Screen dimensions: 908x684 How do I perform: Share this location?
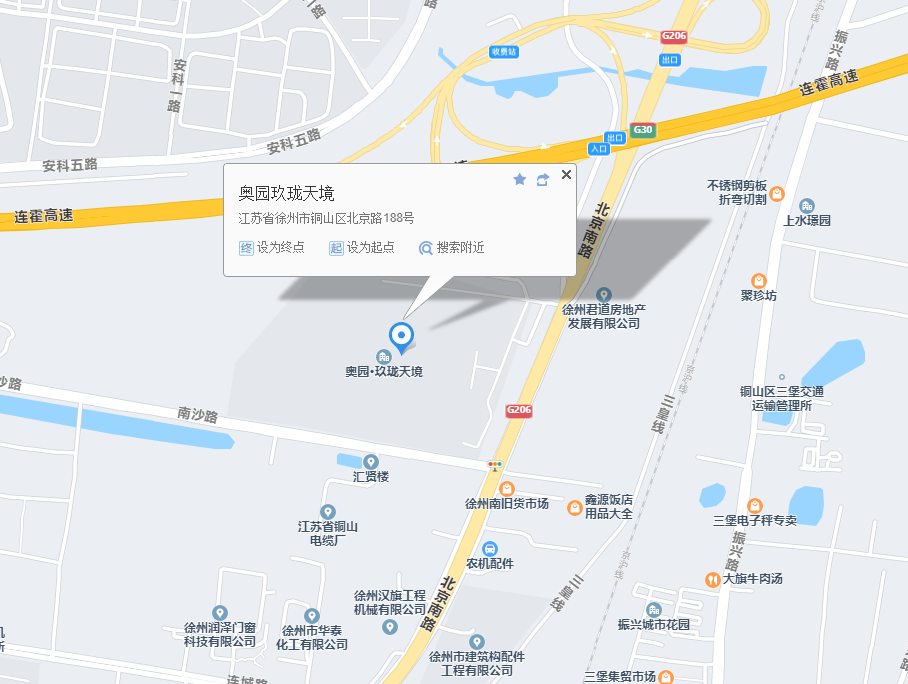pyautogui.click(x=543, y=179)
